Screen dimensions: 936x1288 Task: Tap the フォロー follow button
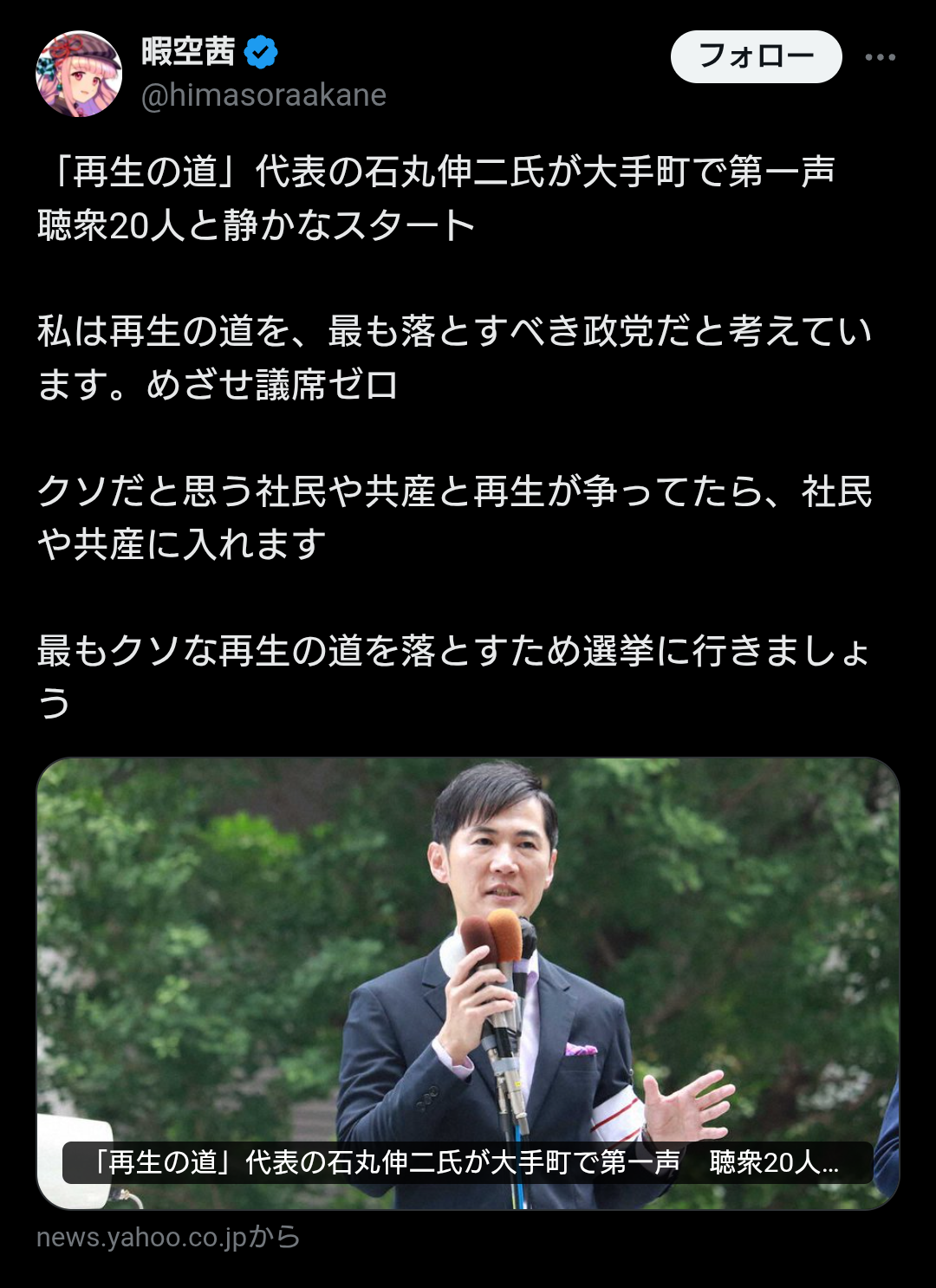(756, 57)
